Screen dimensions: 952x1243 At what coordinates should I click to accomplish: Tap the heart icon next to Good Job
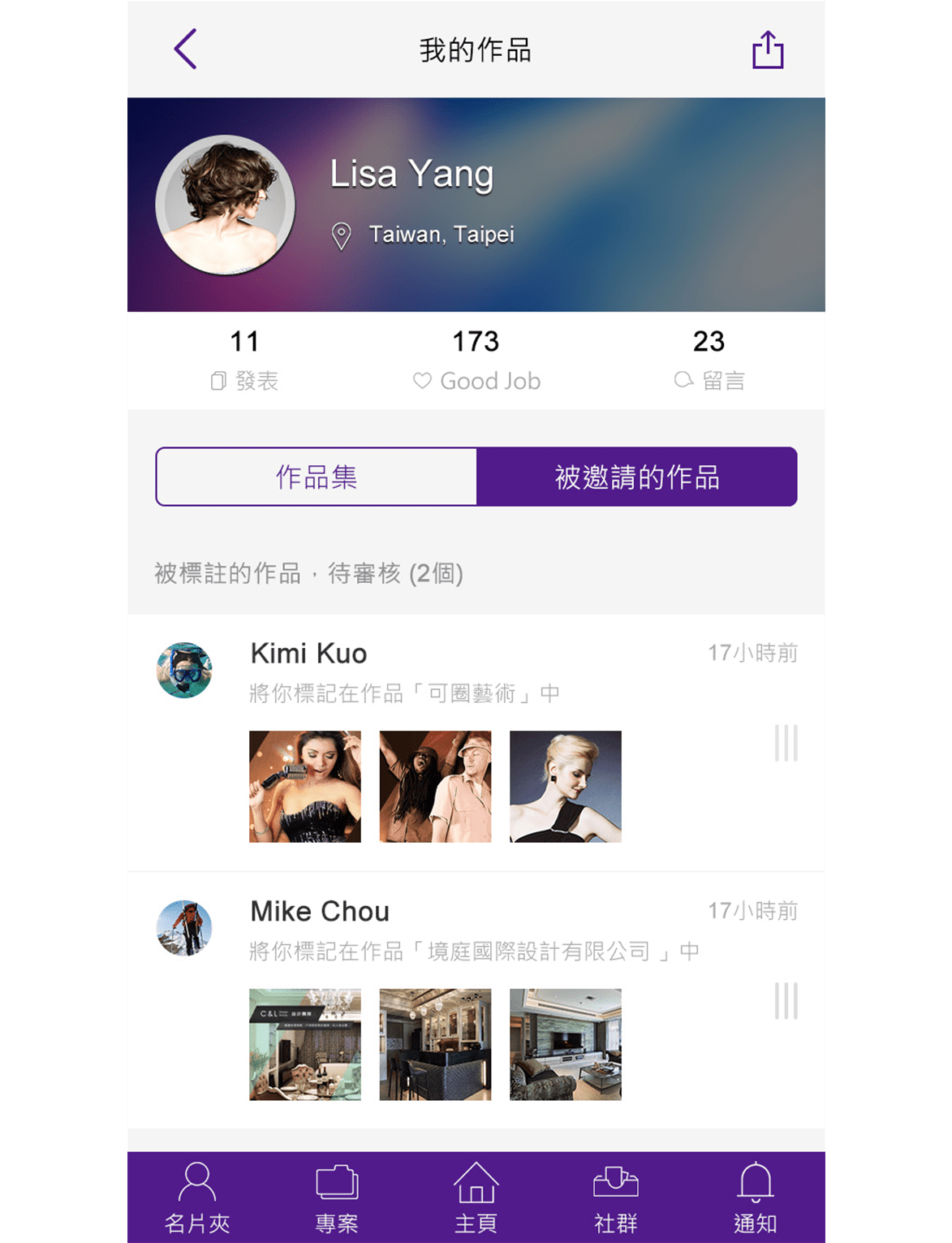(x=422, y=380)
